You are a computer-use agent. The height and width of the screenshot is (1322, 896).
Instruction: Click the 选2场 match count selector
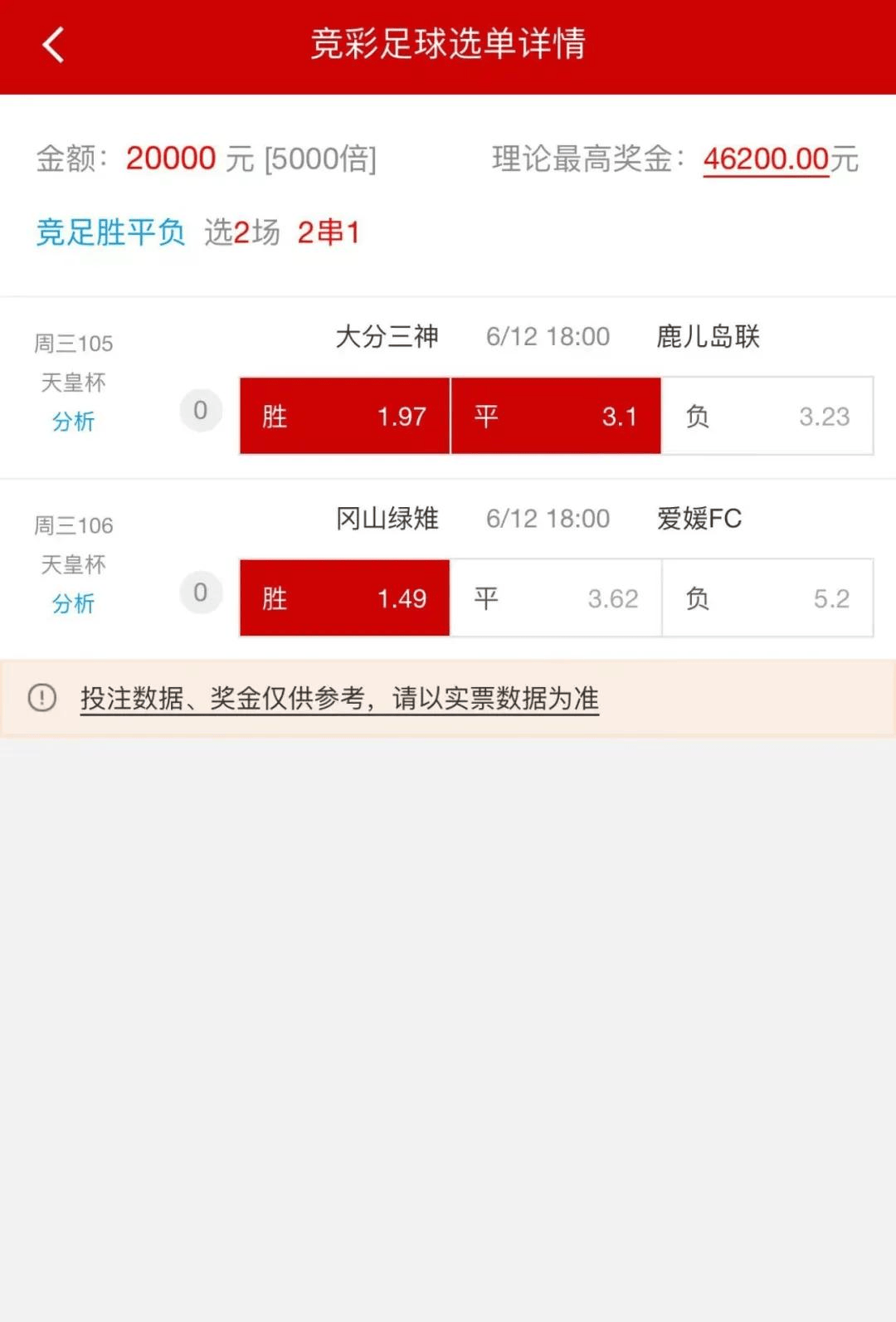coord(243,233)
